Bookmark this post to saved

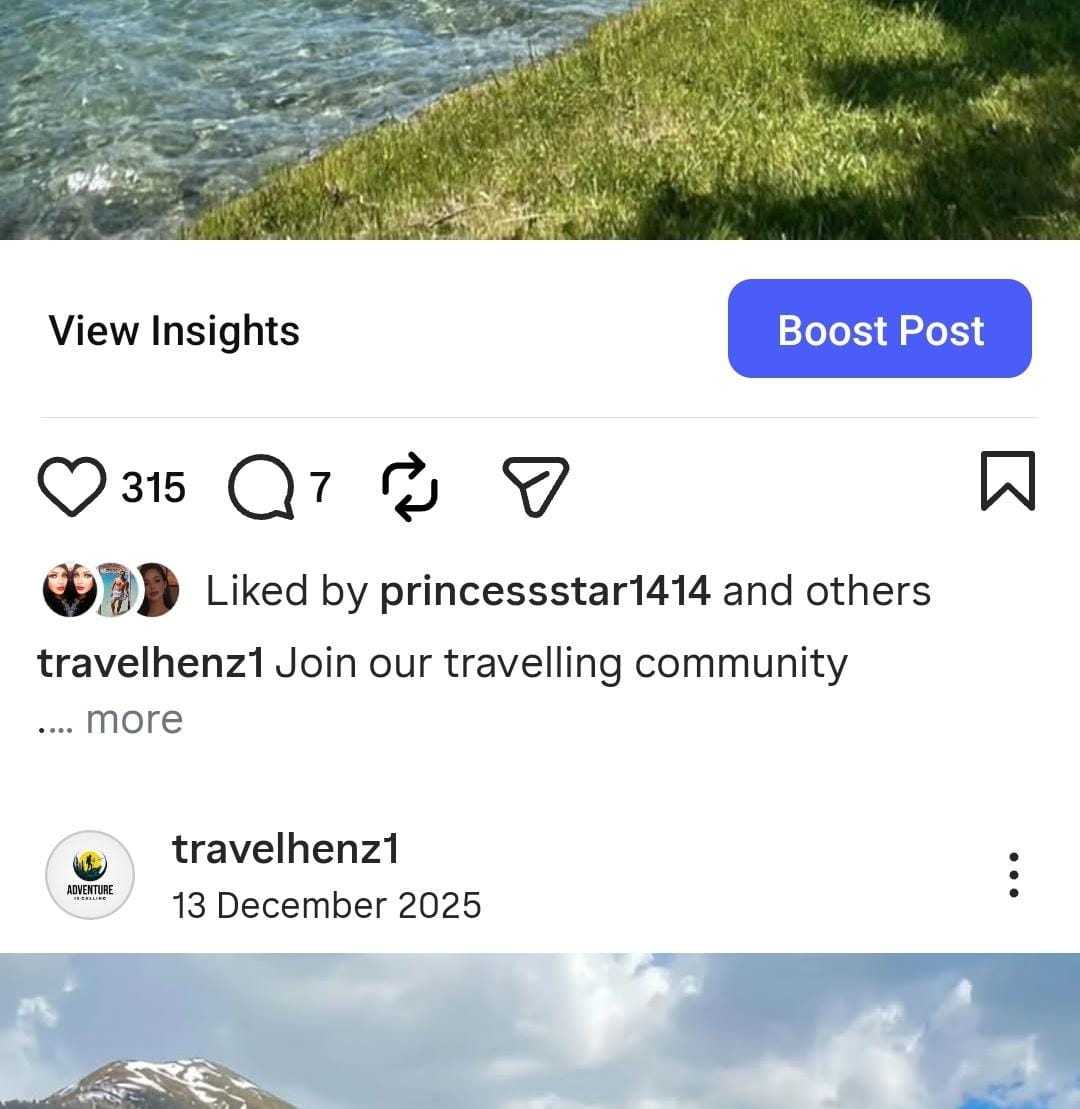click(x=1007, y=481)
